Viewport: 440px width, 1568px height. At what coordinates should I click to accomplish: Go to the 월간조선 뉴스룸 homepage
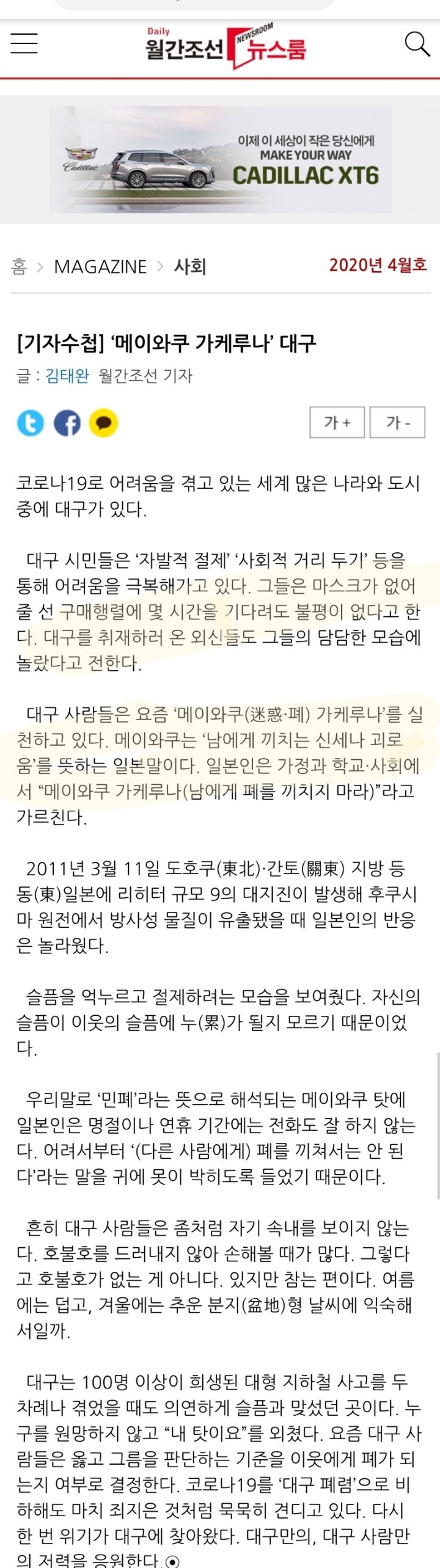226,46
